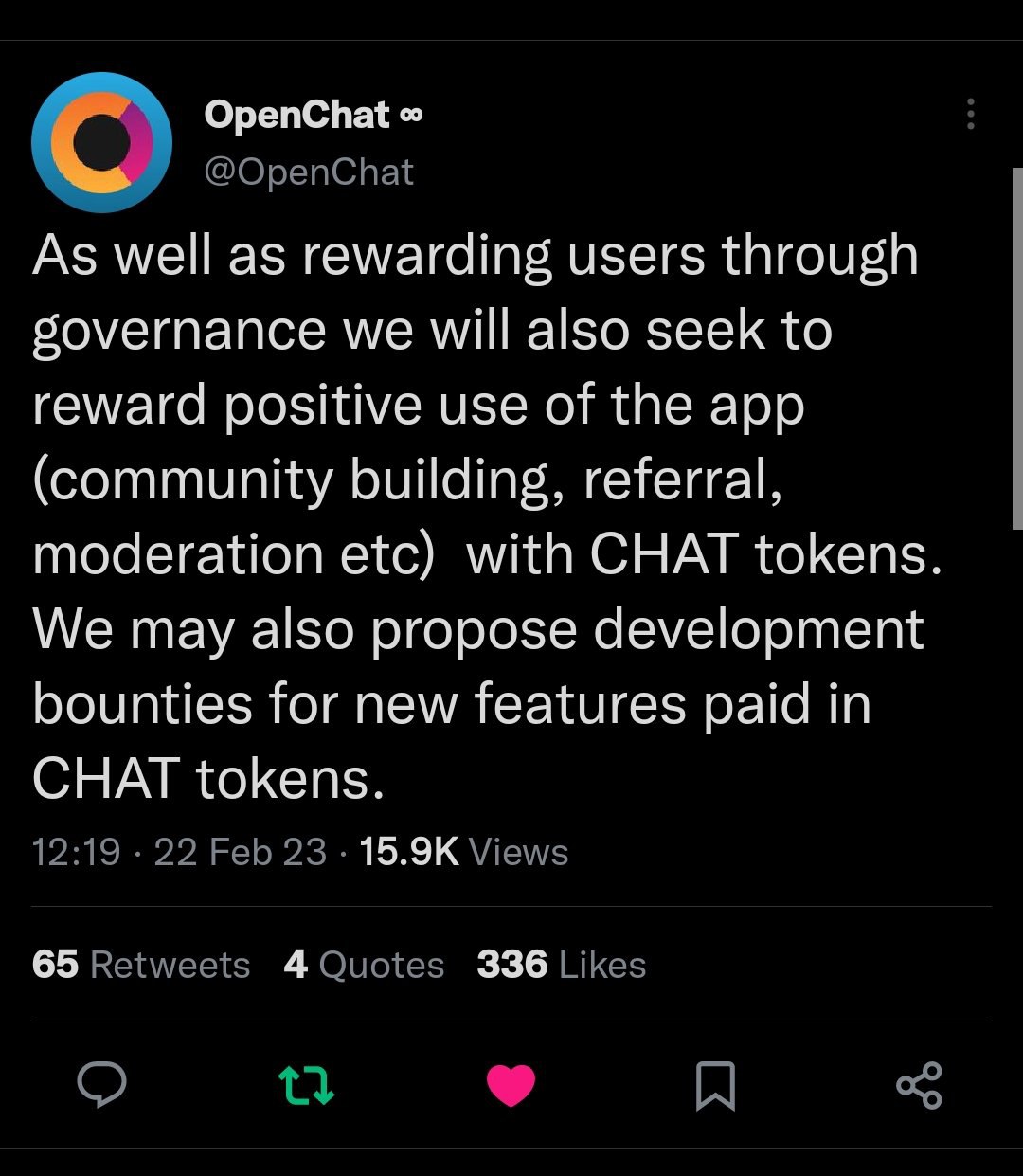View the 65 Retweets list

pos(141,965)
